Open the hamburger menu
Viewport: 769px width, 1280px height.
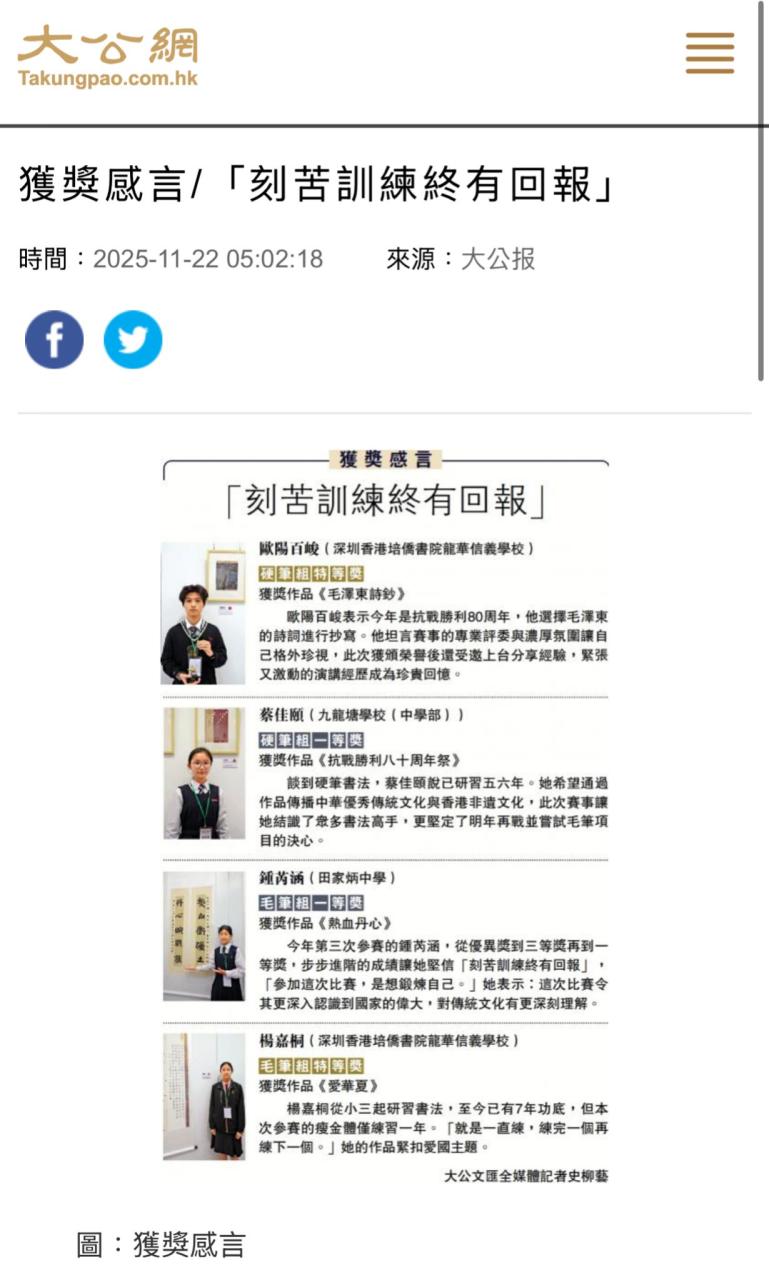tap(710, 53)
